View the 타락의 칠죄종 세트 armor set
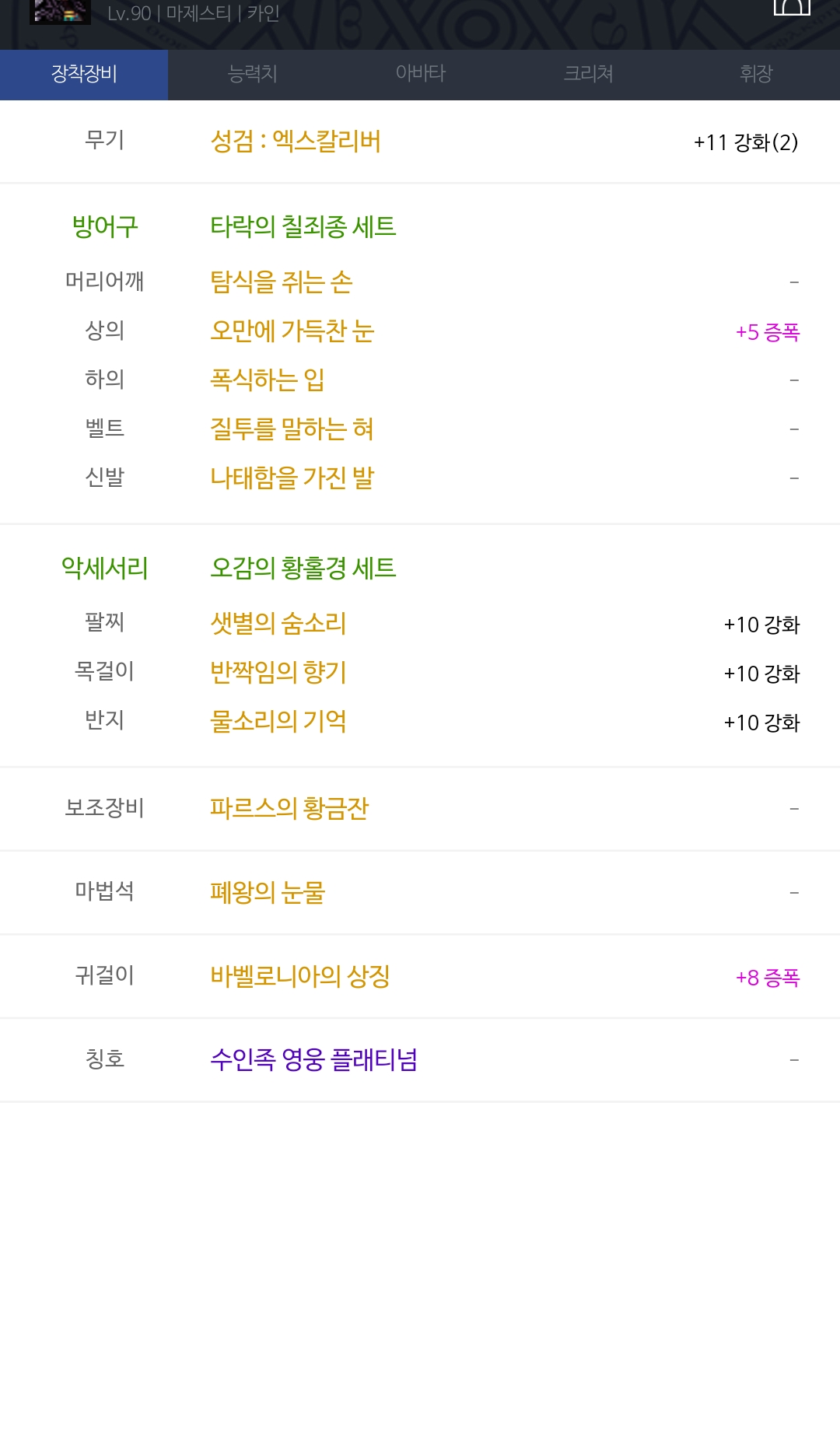The width and height of the screenshot is (840, 1435). click(303, 226)
